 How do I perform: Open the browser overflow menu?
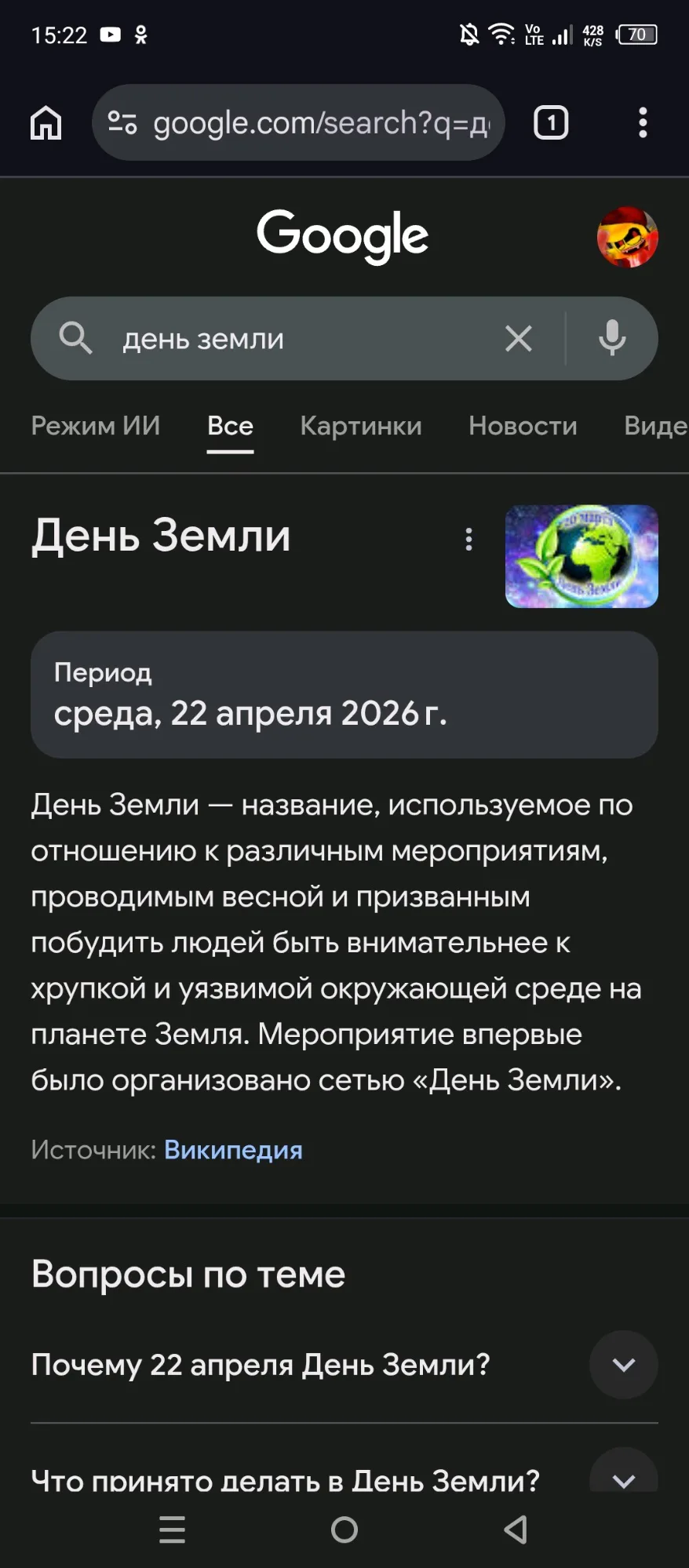tap(643, 122)
